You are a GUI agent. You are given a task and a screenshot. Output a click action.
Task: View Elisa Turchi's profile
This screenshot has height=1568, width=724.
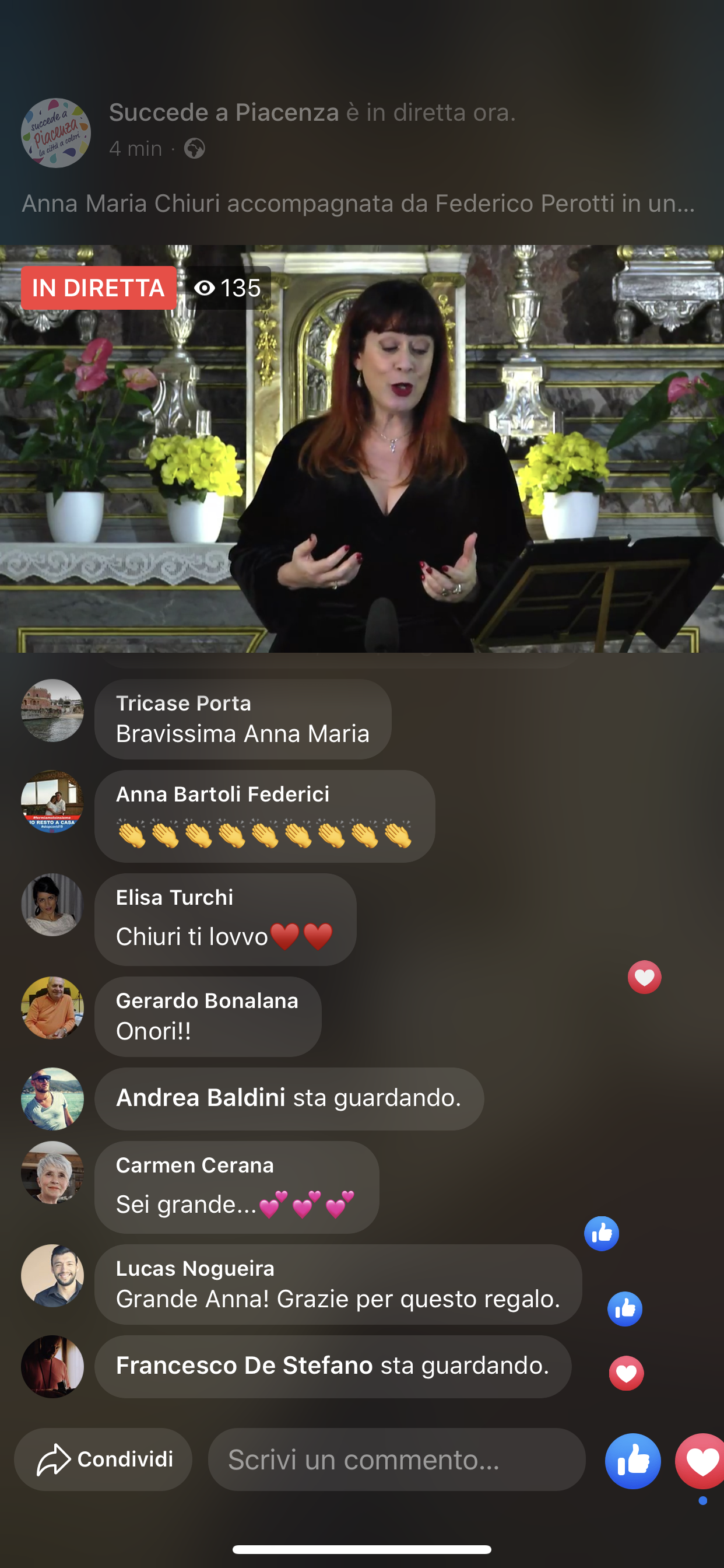175,897
